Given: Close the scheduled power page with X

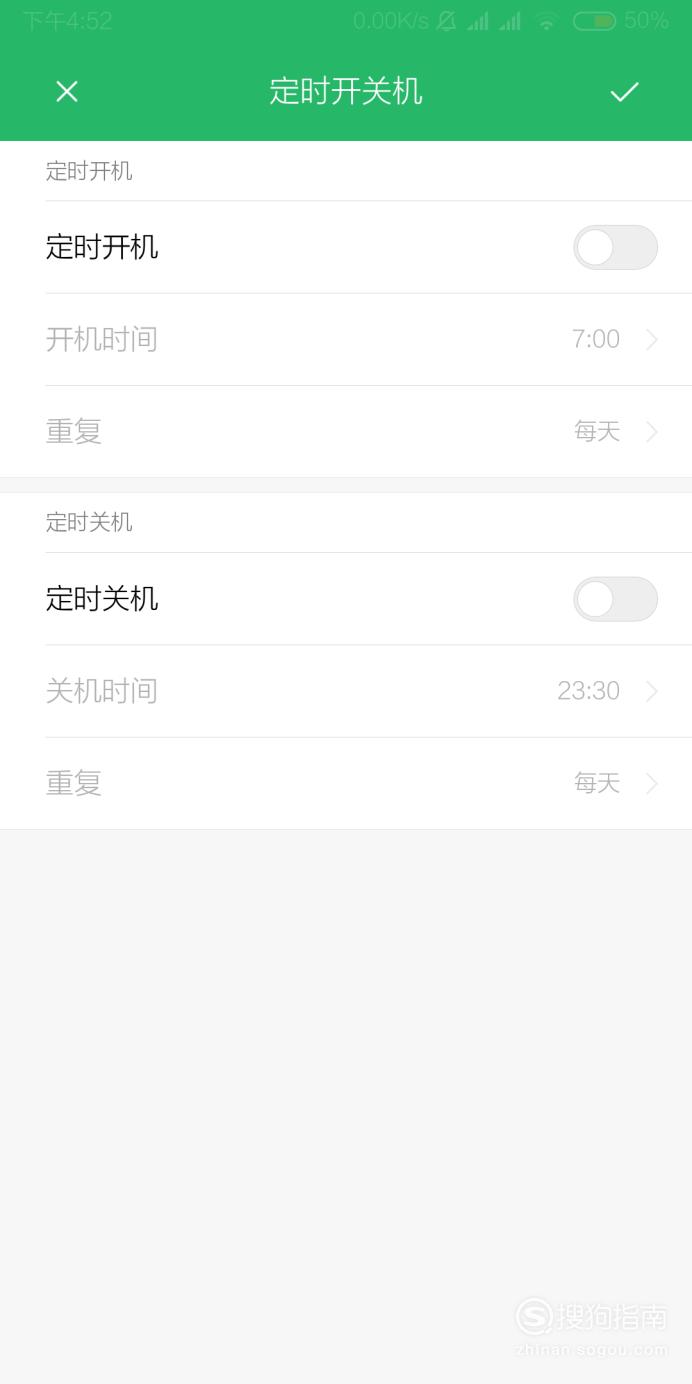Looking at the screenshot, I should [67, 92].
